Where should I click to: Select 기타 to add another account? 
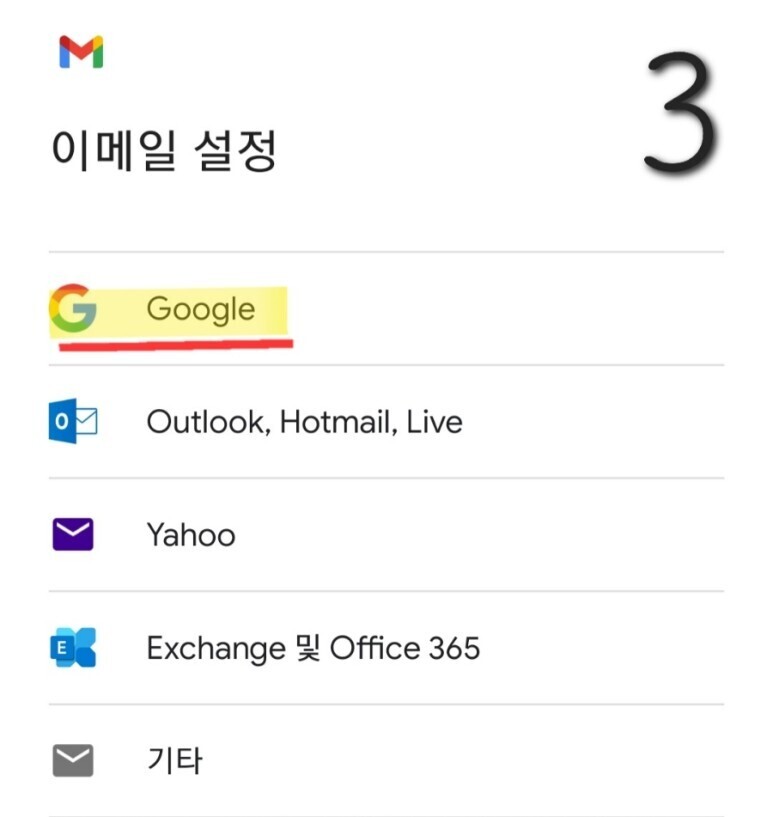(386, 760)
